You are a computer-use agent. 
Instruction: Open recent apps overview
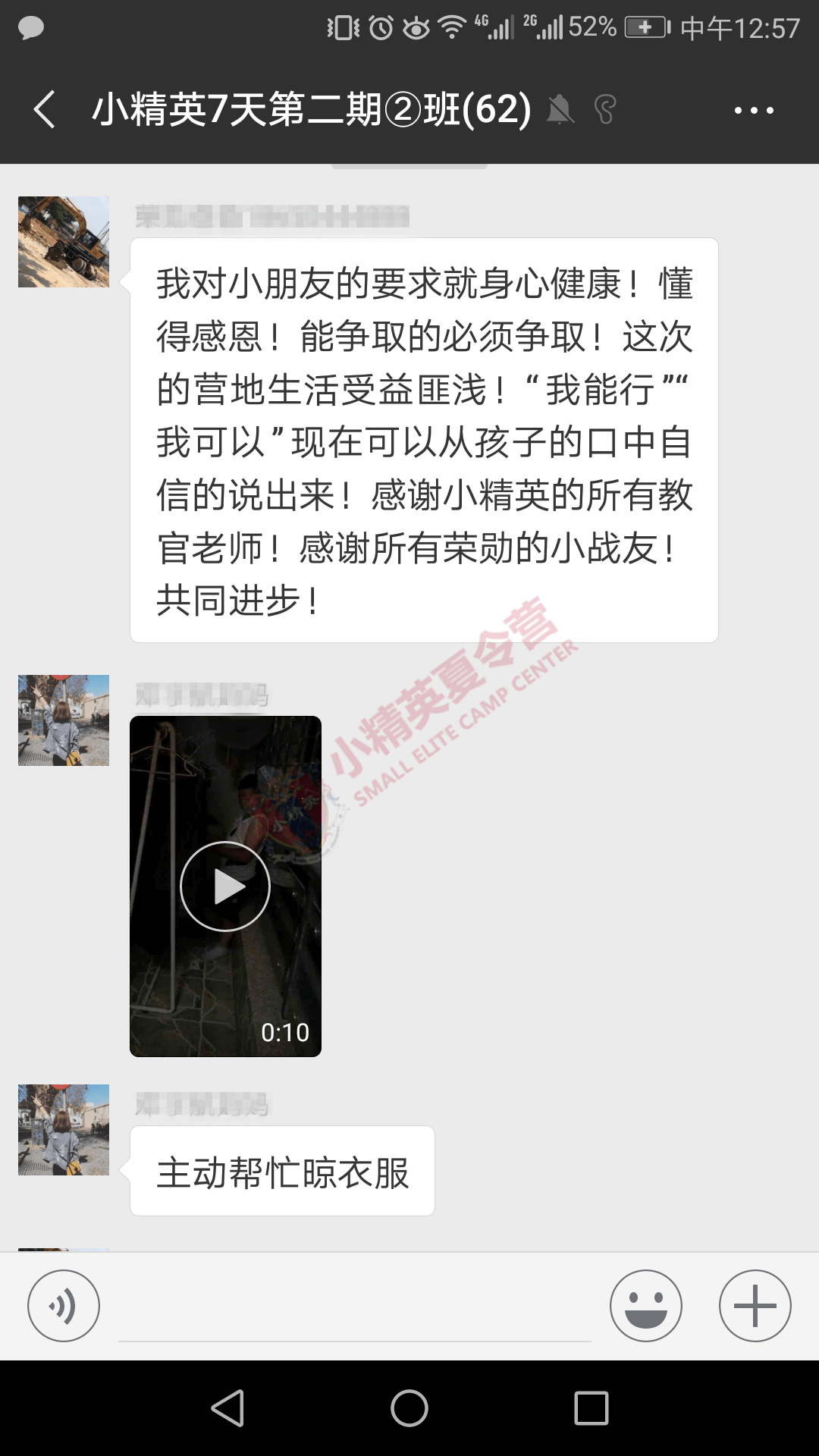click(x=591, y=1408)
